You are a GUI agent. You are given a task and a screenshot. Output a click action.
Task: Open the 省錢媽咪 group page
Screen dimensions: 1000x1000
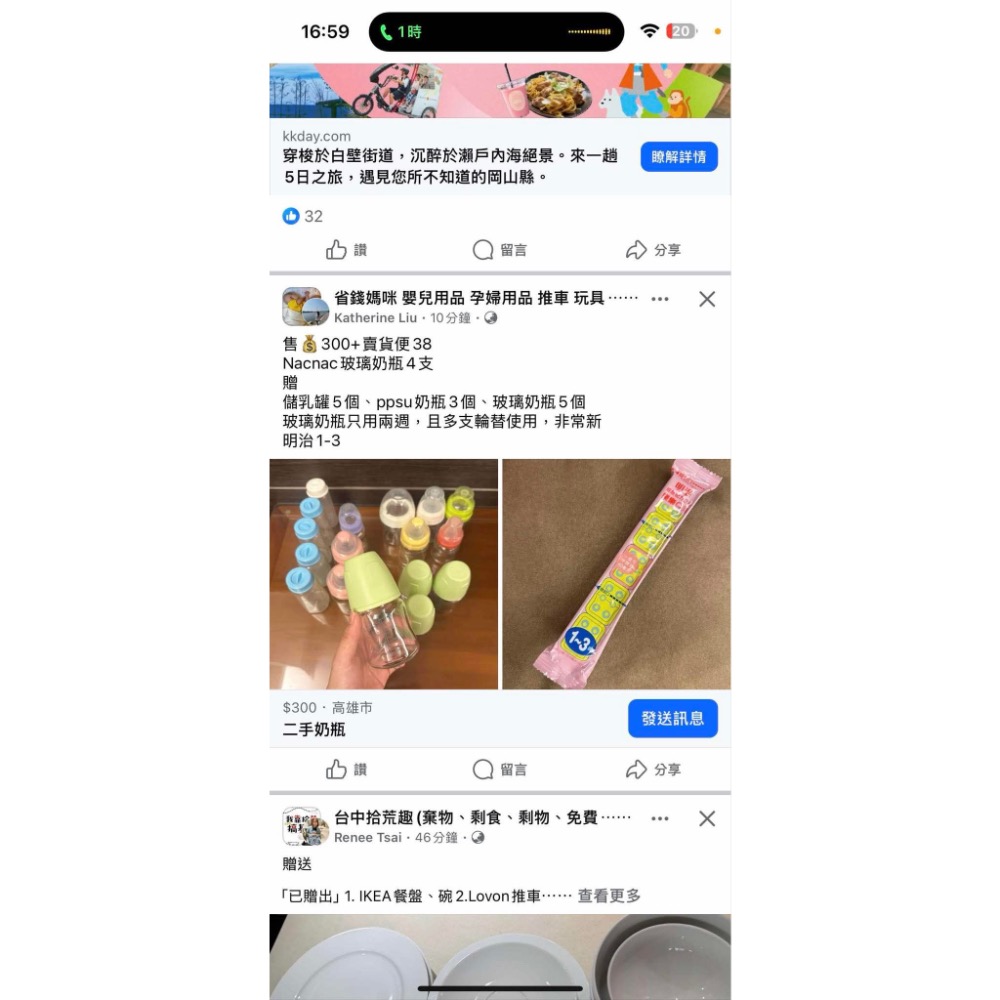[485, 298]
